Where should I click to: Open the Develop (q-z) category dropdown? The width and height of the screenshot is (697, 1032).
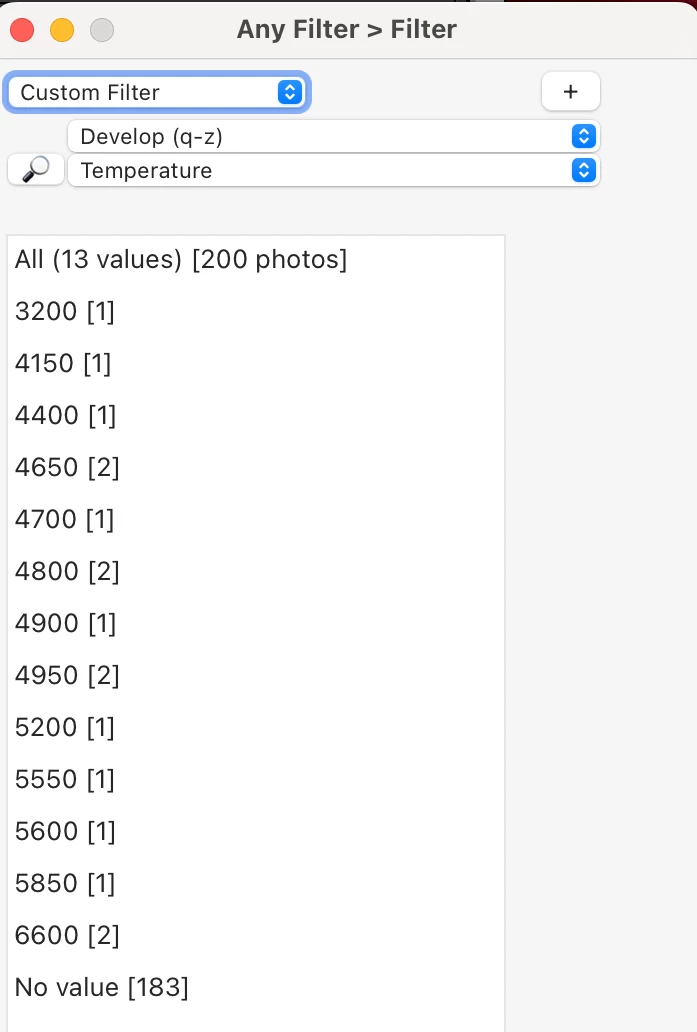pos(333,136)
